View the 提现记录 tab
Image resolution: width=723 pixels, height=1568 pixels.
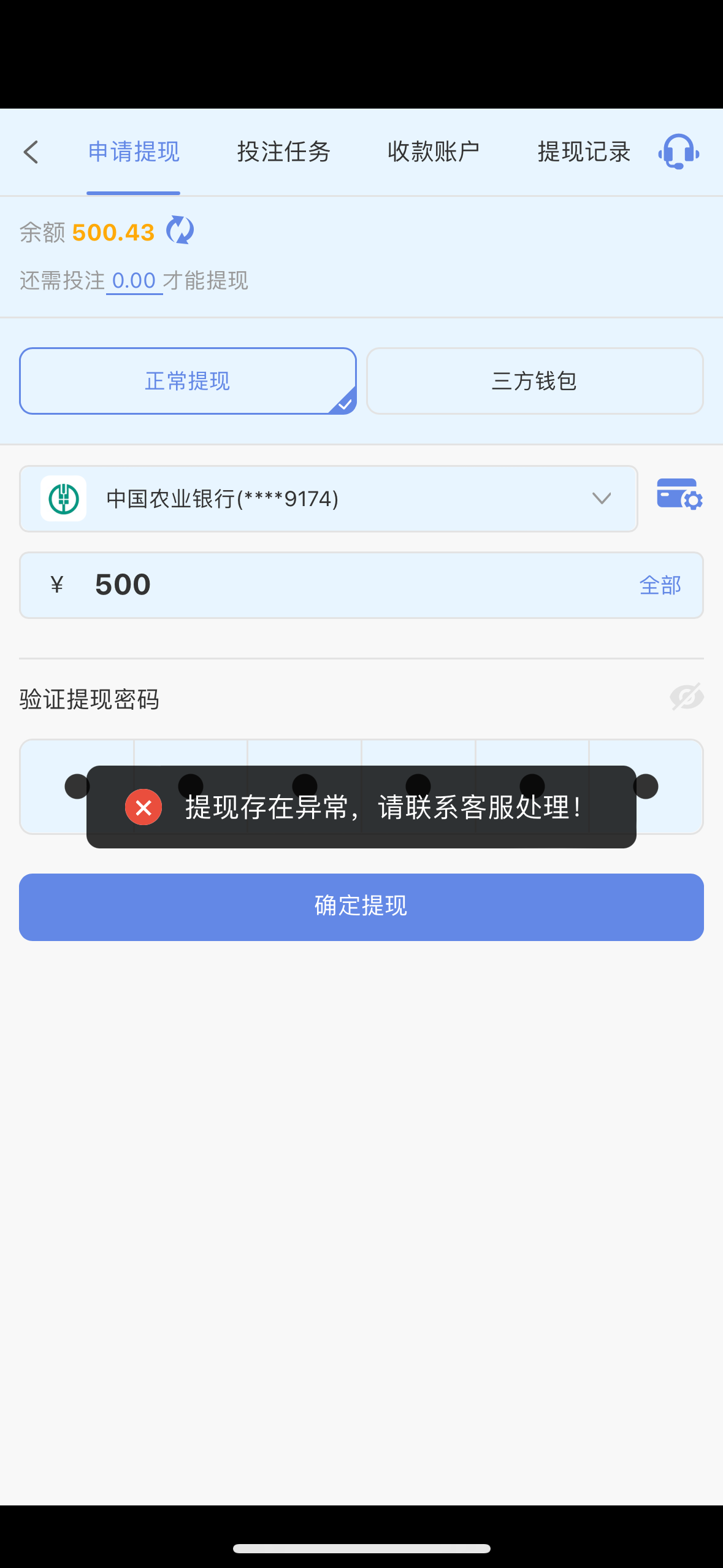point(584,152)
